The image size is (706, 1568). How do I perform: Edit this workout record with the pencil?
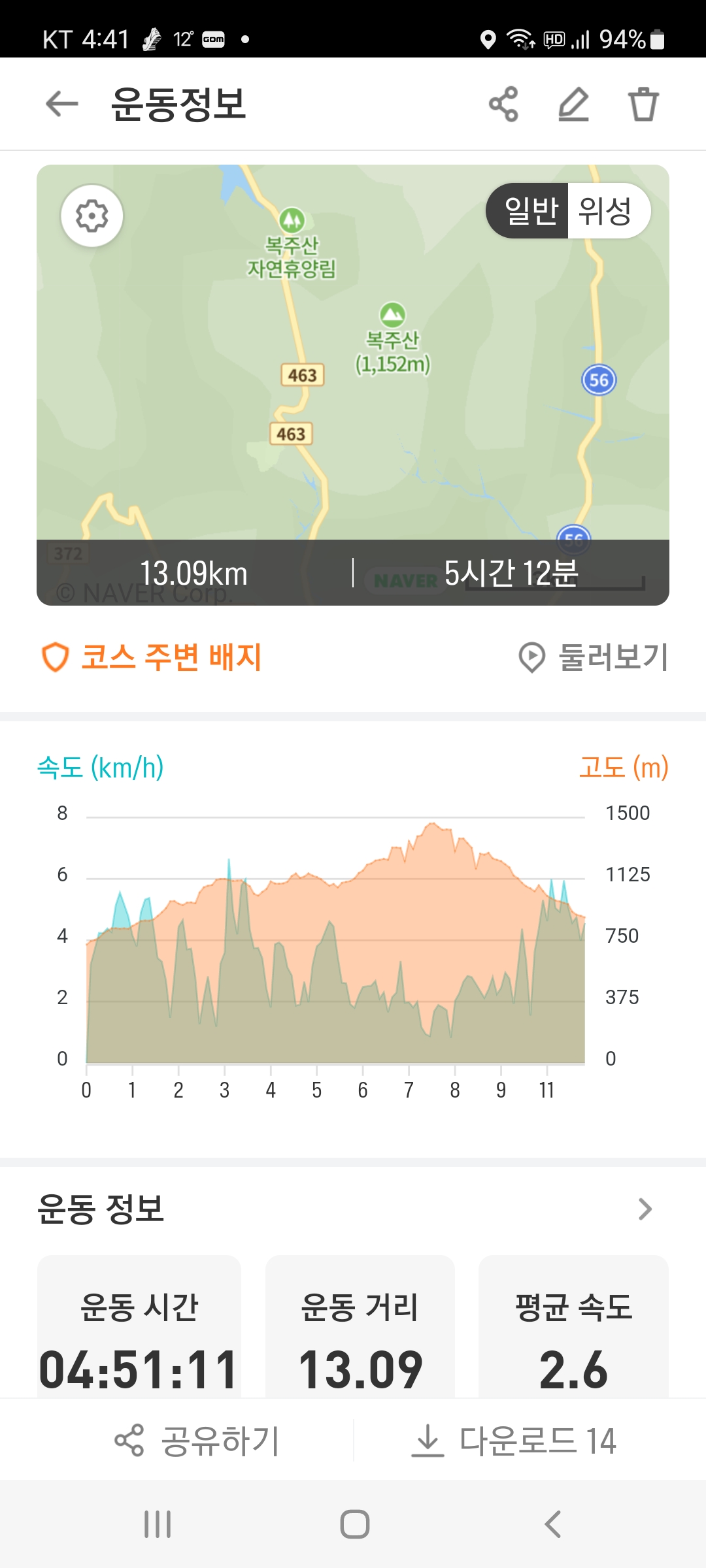573,104
